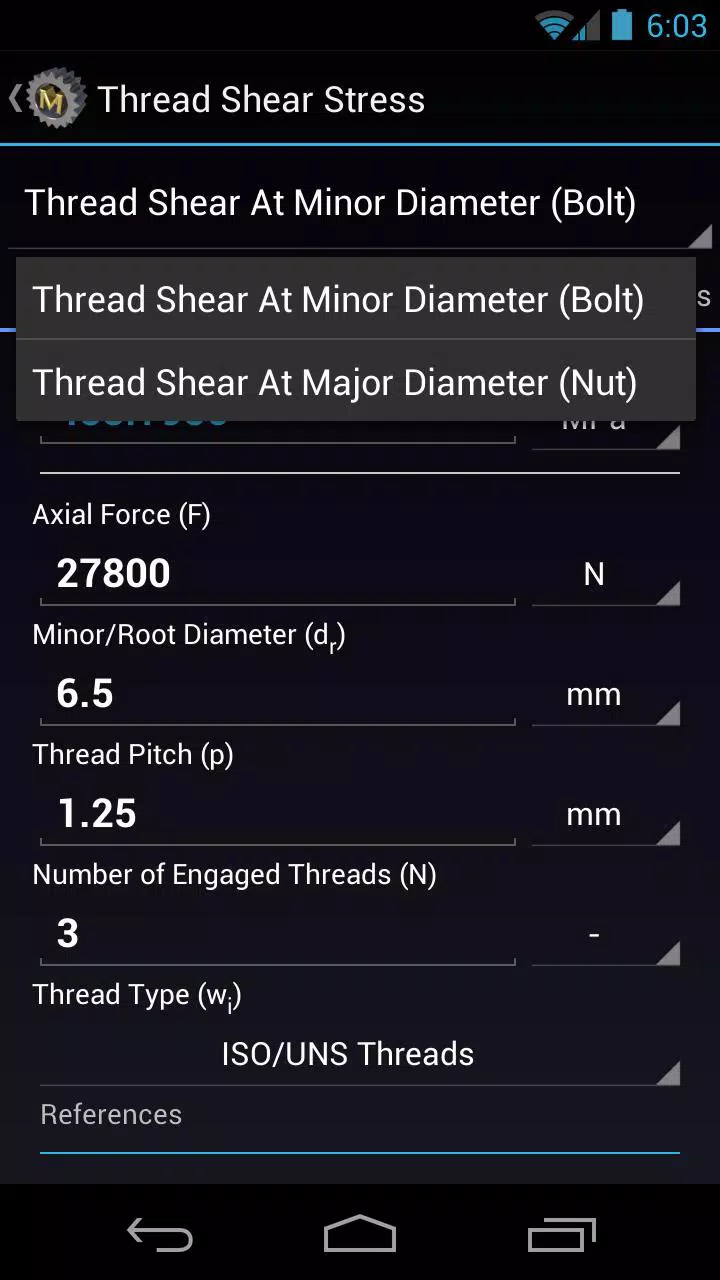The height and width of the screenshot is (1280, 720).
Task: Open the Minor/Root Diameter mm unit dropdown
Action: 606,694
